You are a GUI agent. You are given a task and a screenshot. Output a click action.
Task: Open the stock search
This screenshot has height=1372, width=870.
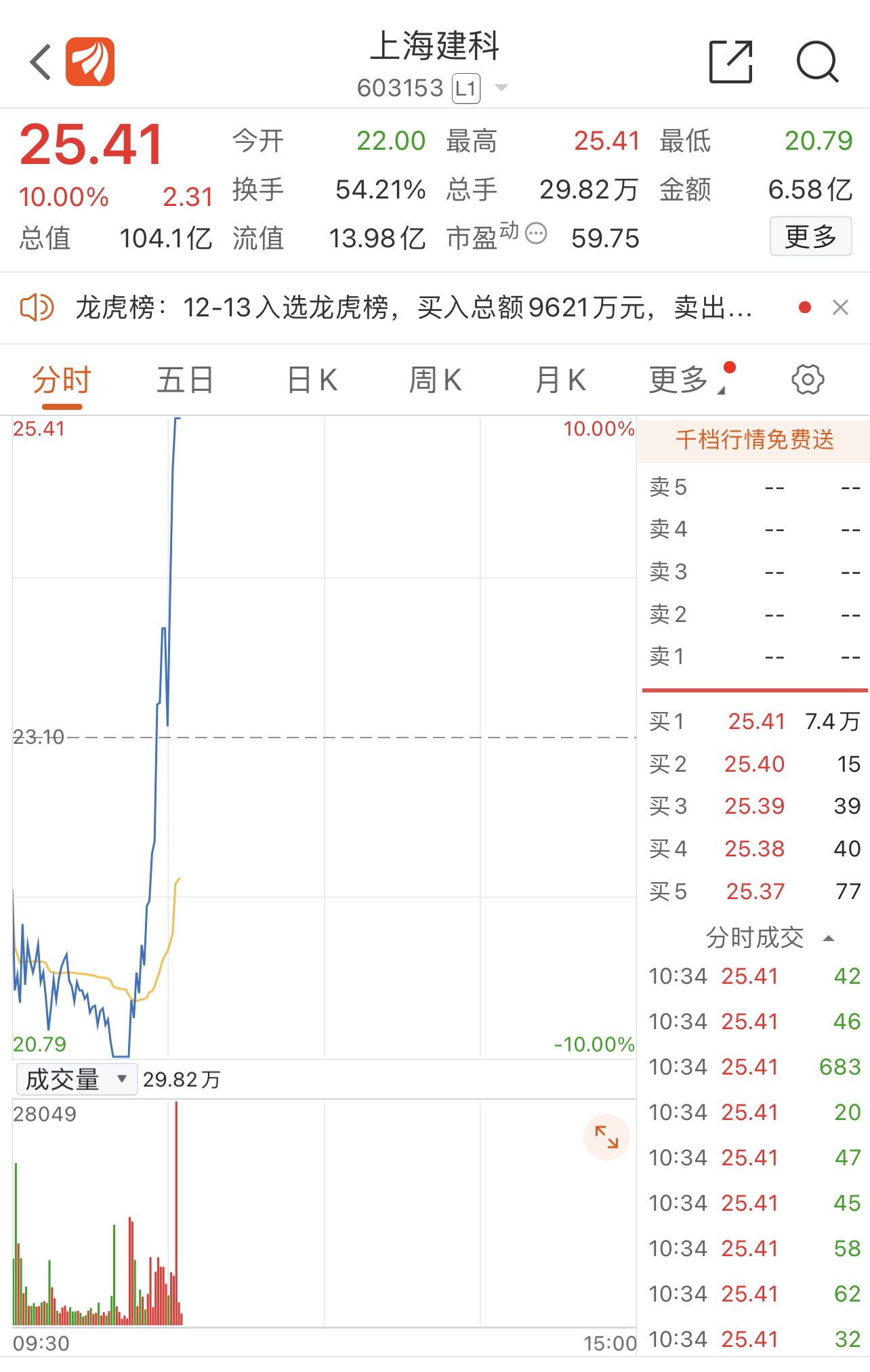817,62
